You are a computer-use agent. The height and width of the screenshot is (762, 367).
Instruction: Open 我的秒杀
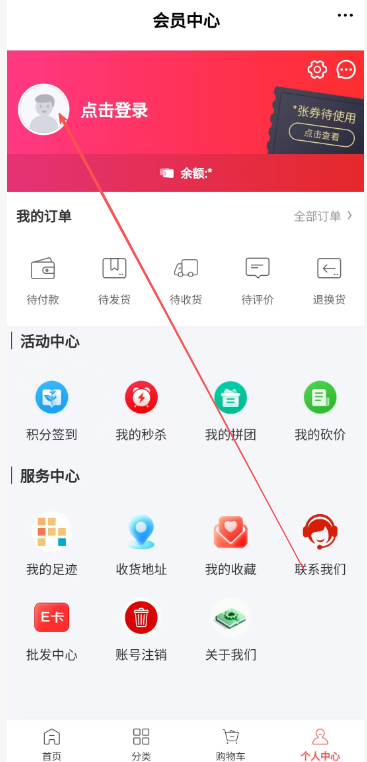click(x=141, y=411)
